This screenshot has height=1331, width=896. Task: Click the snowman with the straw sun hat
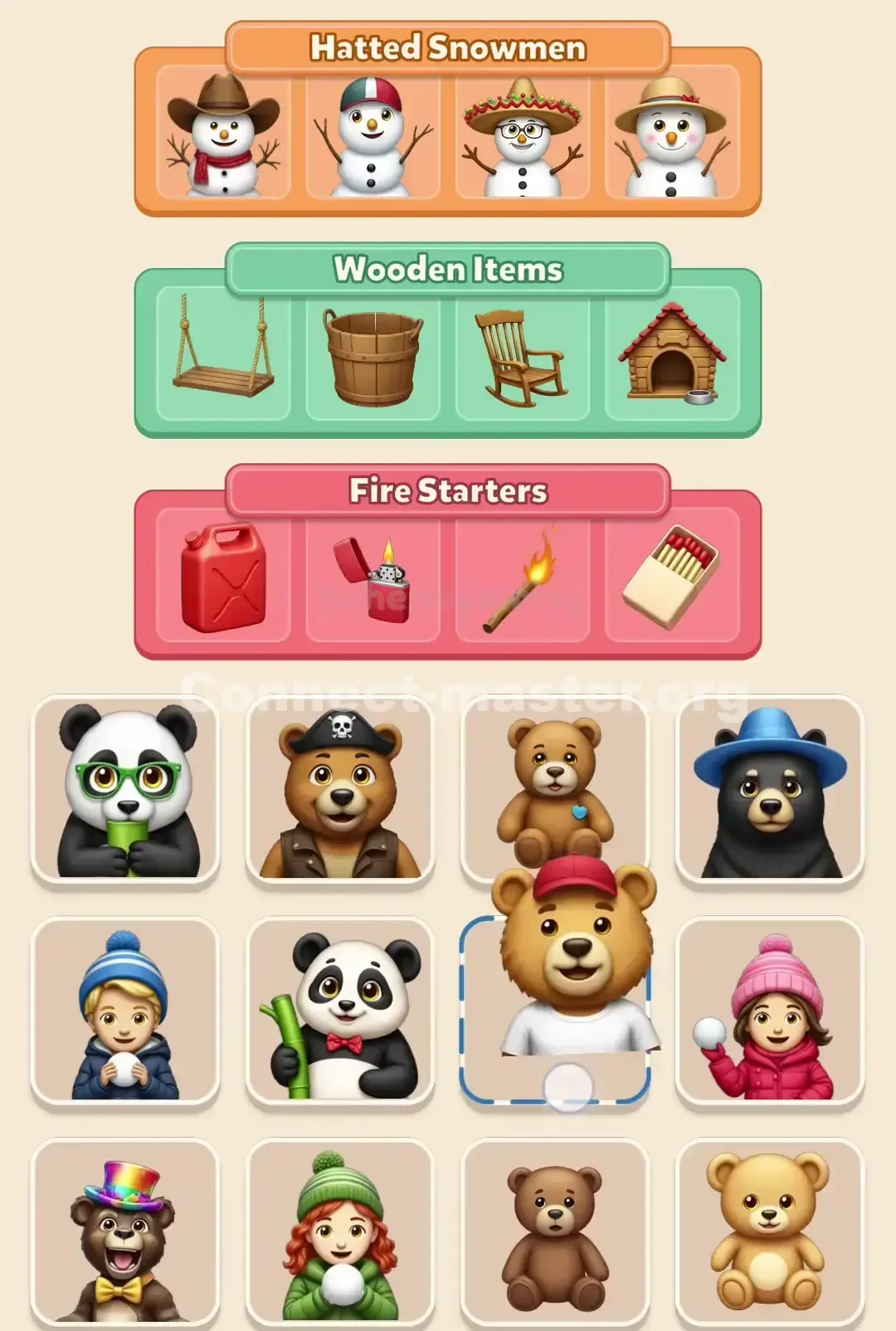coord(674,135)
